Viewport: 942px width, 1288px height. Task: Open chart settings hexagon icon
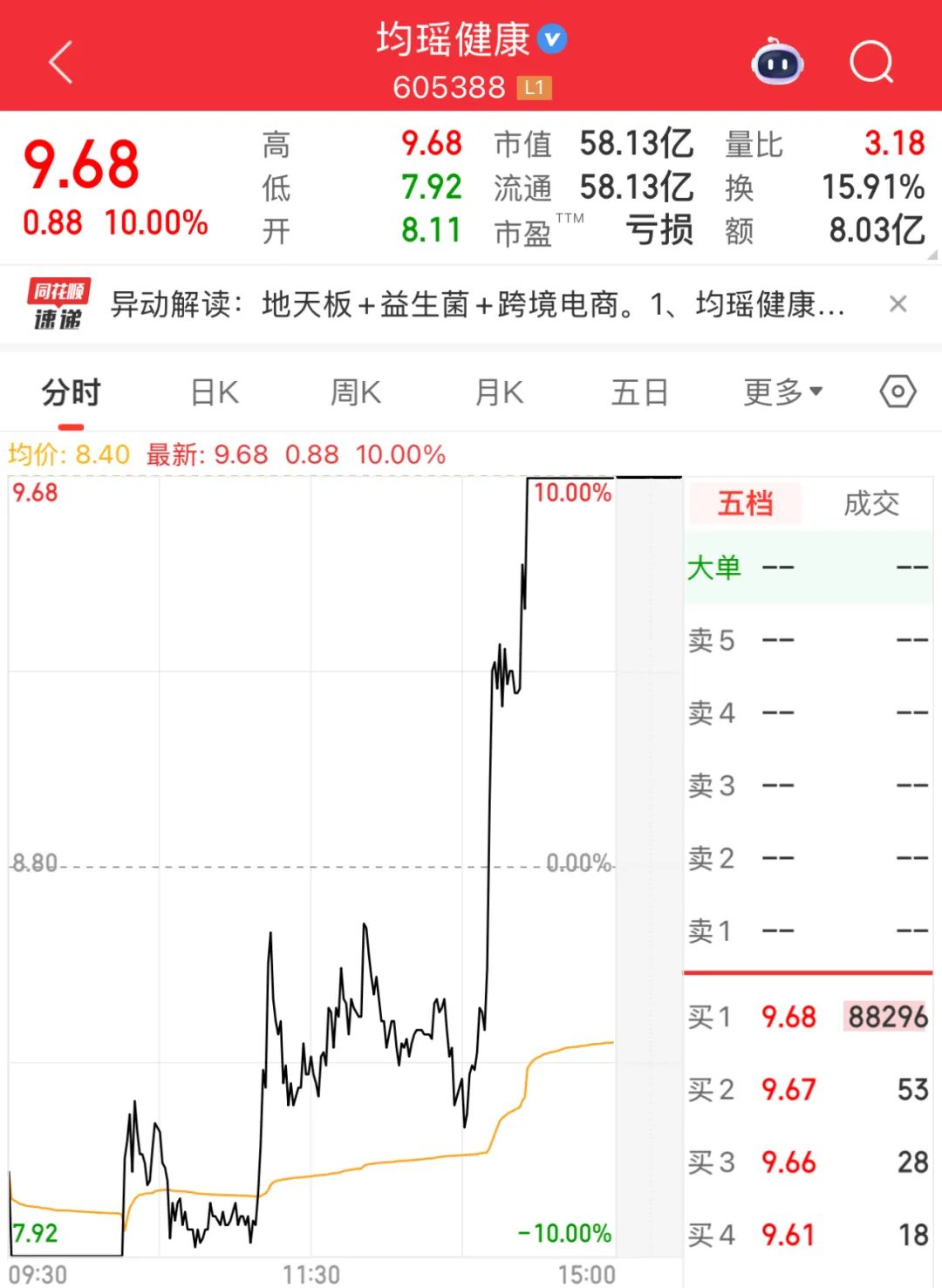(898, 392)
